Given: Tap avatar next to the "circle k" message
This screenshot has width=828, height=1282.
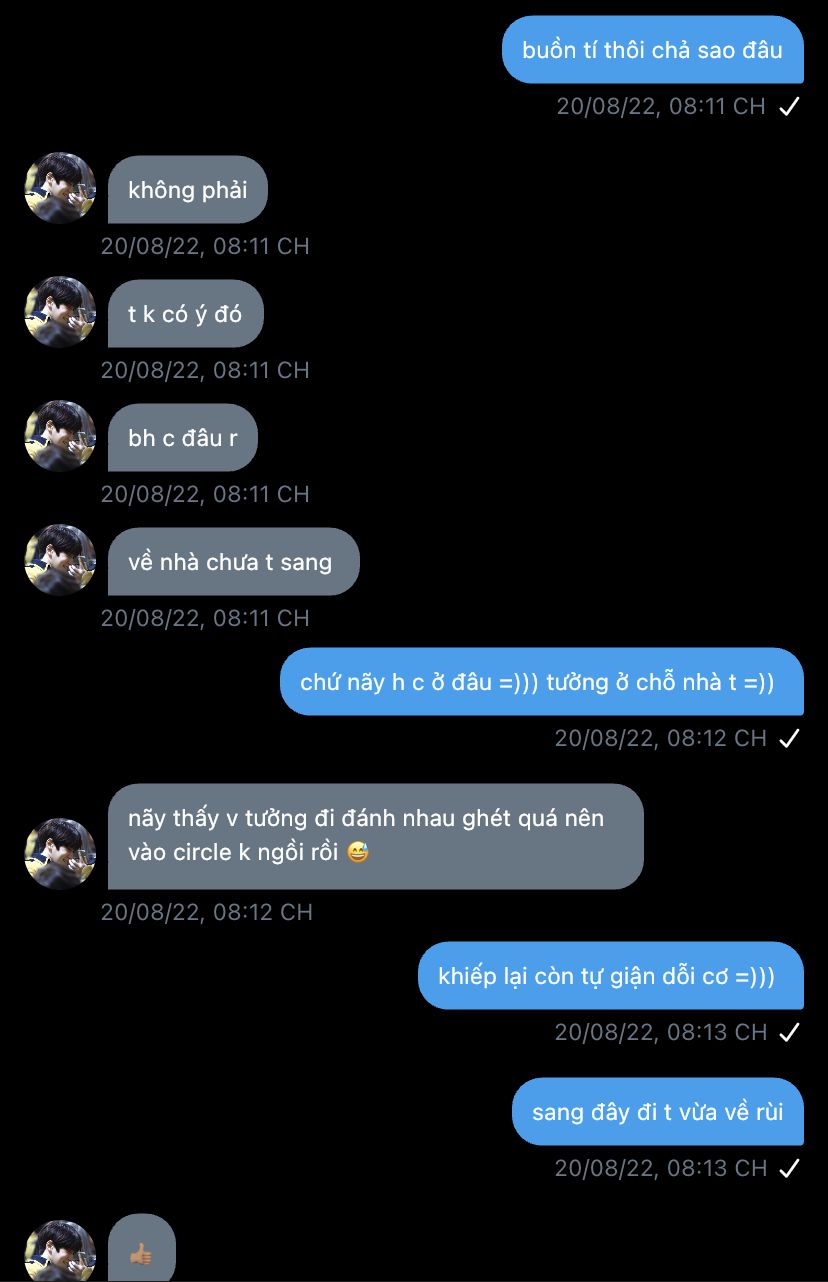Looking at the screenshot, I should tap(60, 853).
